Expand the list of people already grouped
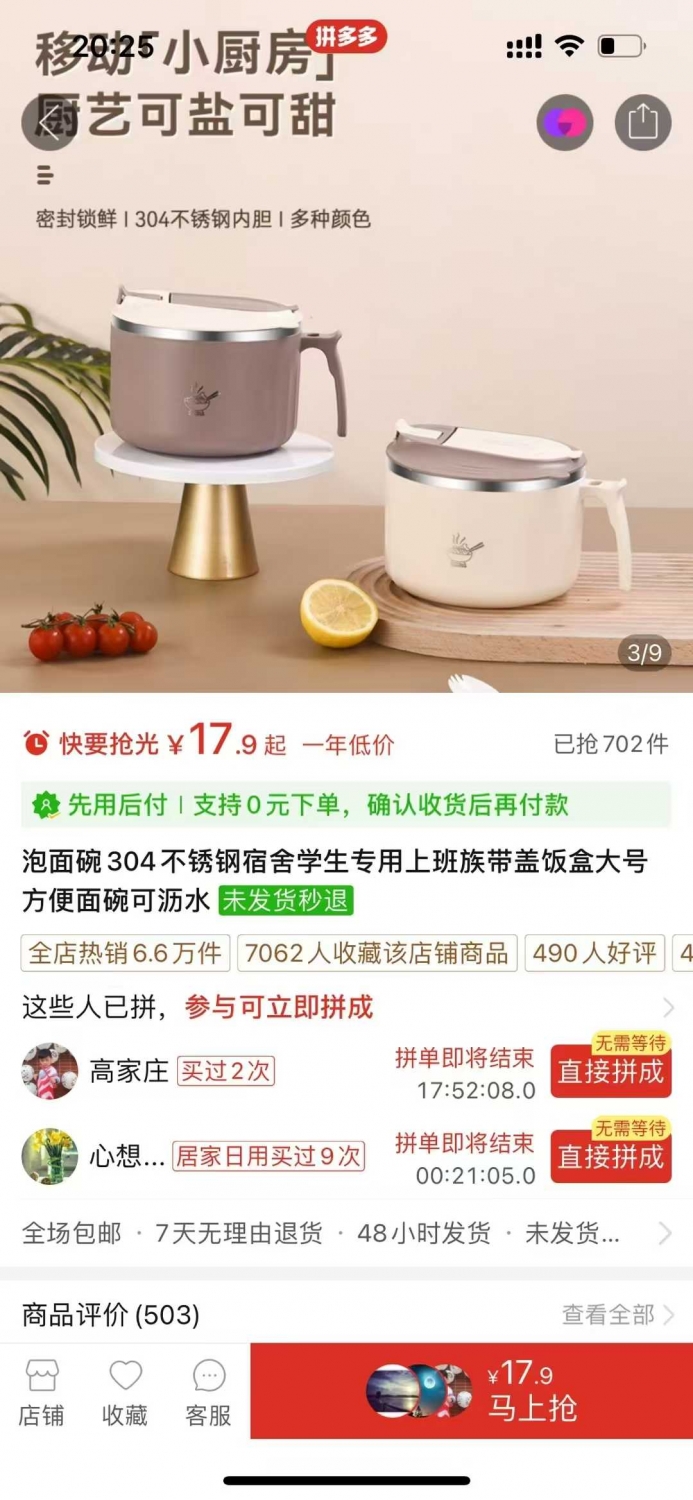The width and height of the screenshot is (693, 1500). click(346, 1007)
